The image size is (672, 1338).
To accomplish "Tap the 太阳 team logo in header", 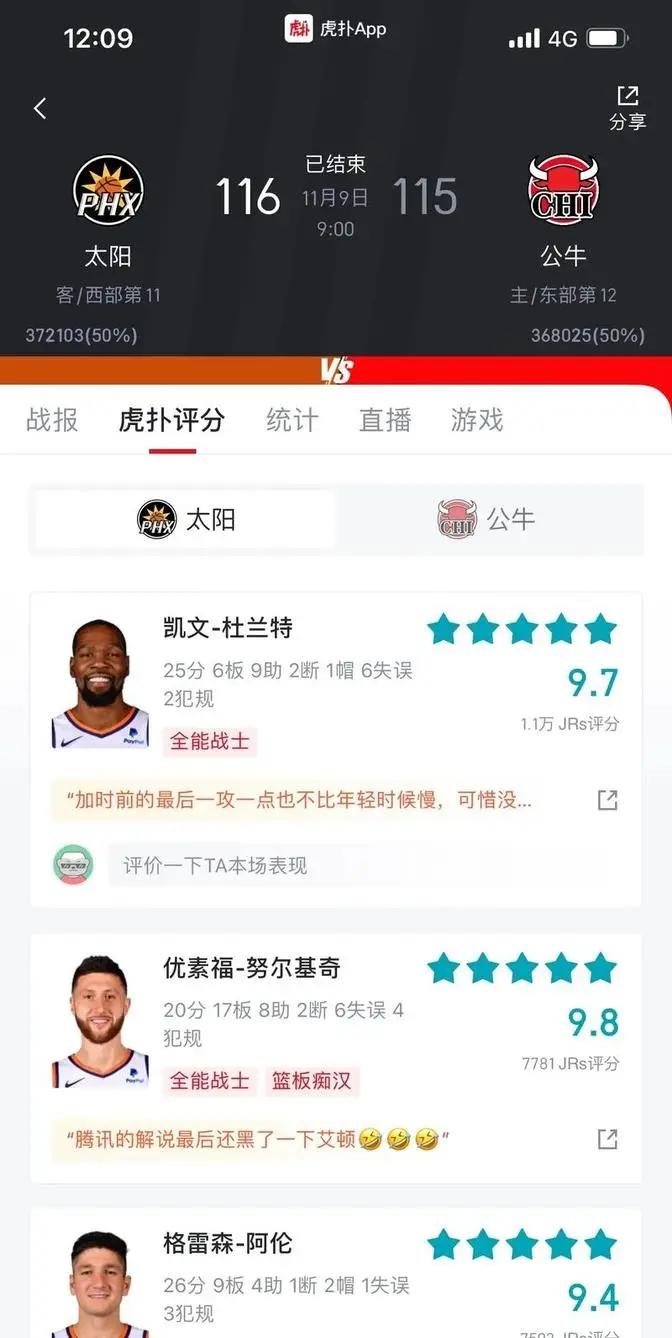I will 108,191.
